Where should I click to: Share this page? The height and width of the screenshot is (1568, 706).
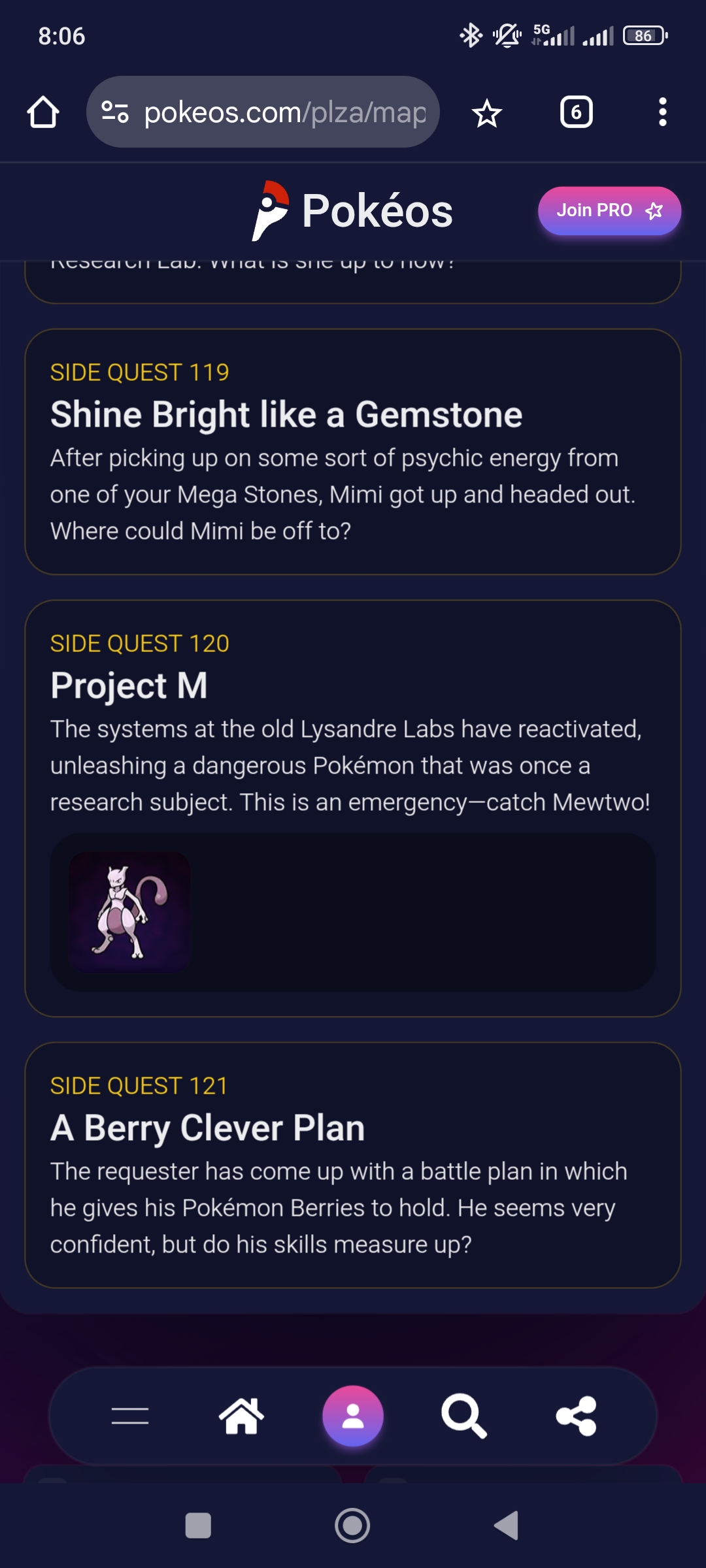[576, 1416]
